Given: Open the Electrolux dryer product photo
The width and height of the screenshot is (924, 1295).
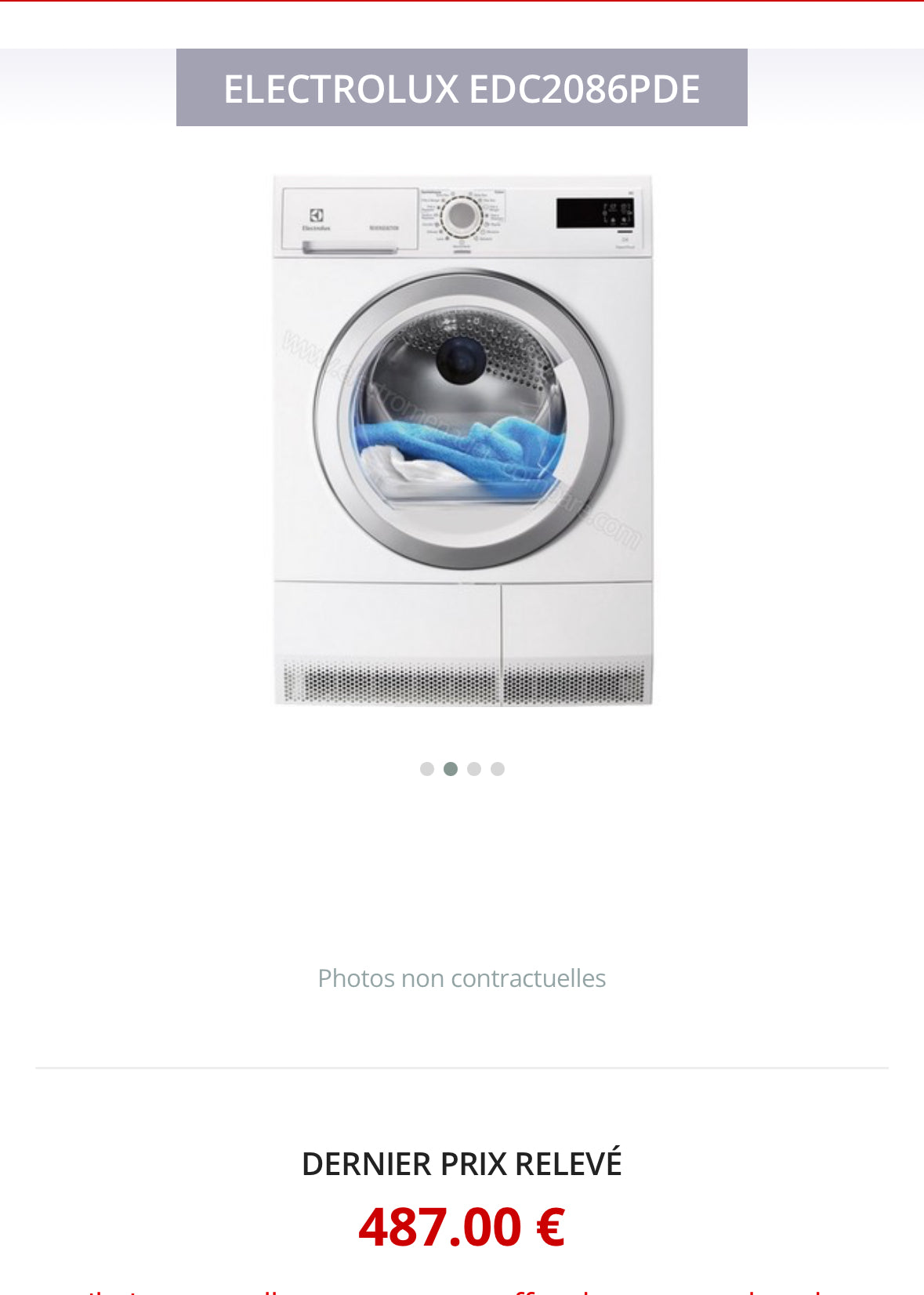Looking at the screenshot, I should pos(462,441).
